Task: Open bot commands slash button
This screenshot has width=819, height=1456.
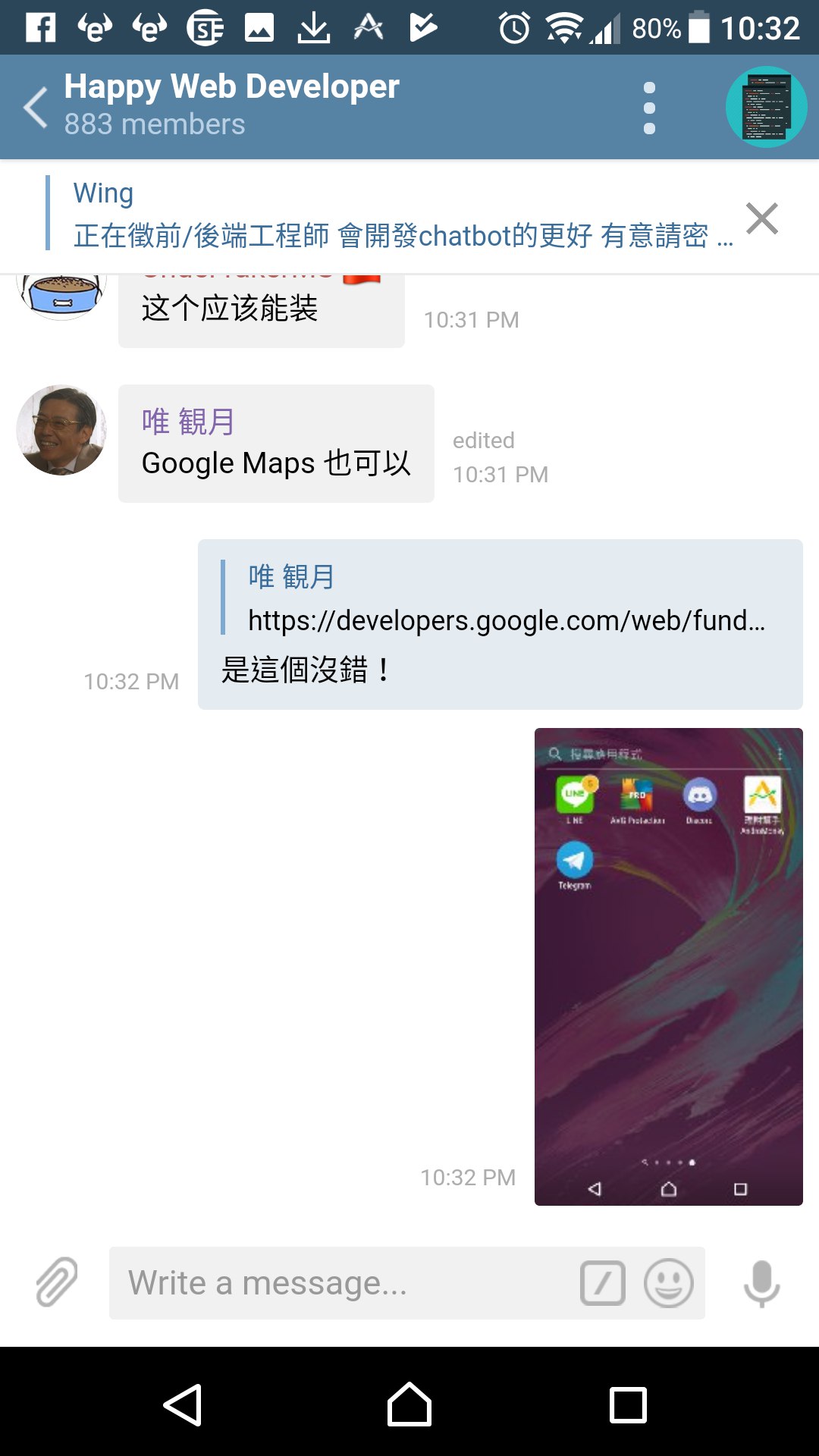Action: [603, 1283]
